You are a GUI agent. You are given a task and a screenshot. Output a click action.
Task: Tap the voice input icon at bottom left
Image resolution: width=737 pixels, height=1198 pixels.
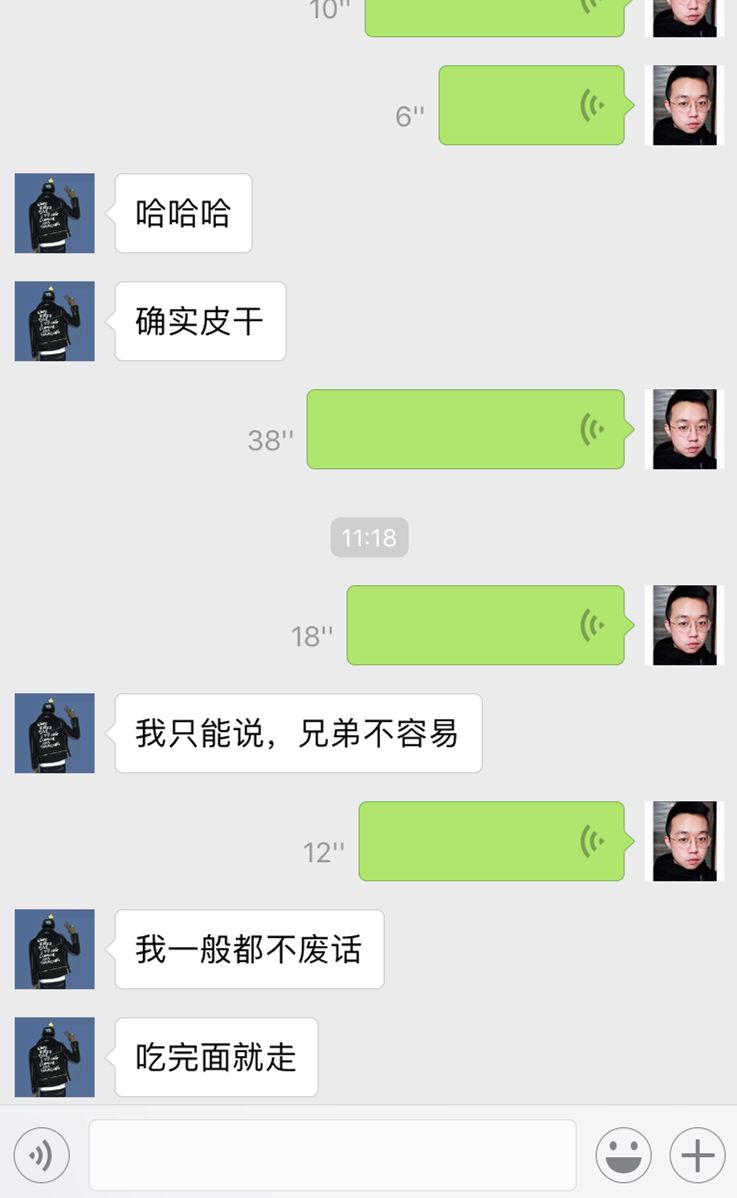pos(40,1154)
